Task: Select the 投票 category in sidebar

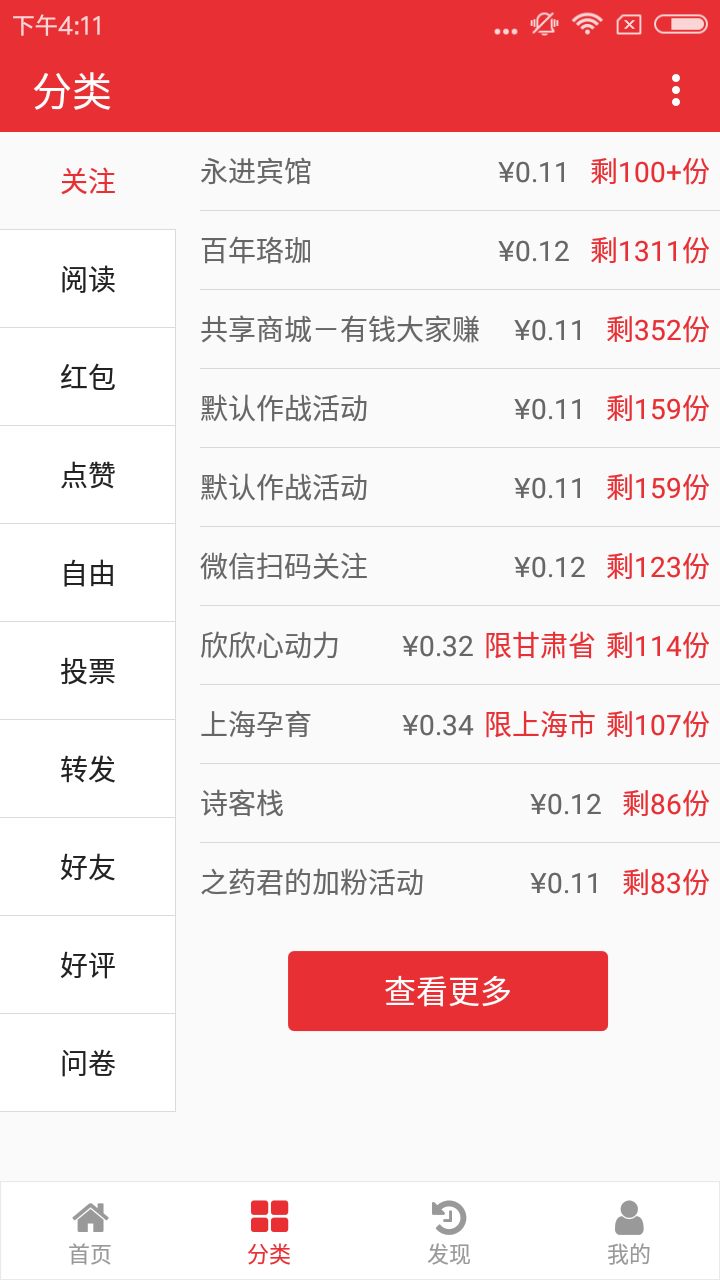Action: pos(88,670)
